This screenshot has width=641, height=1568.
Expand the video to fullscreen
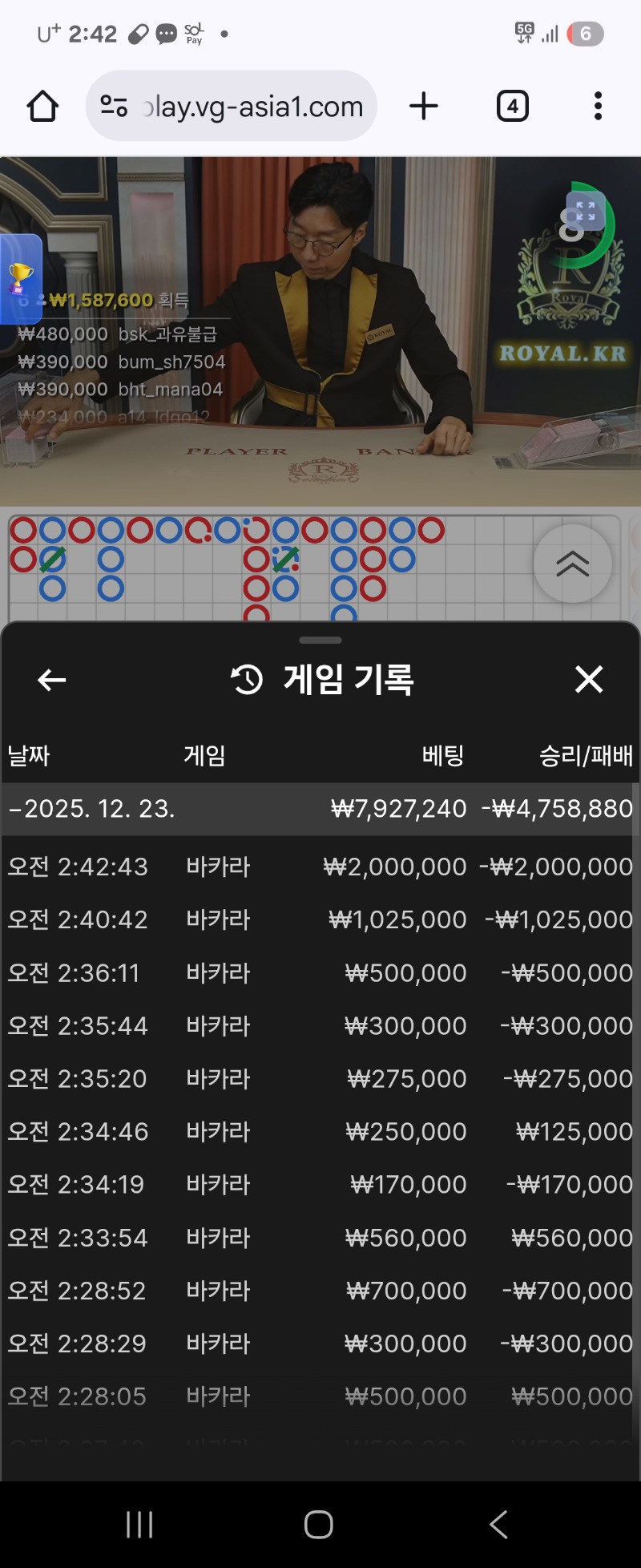pyautogui.click(x=585, y=212)
